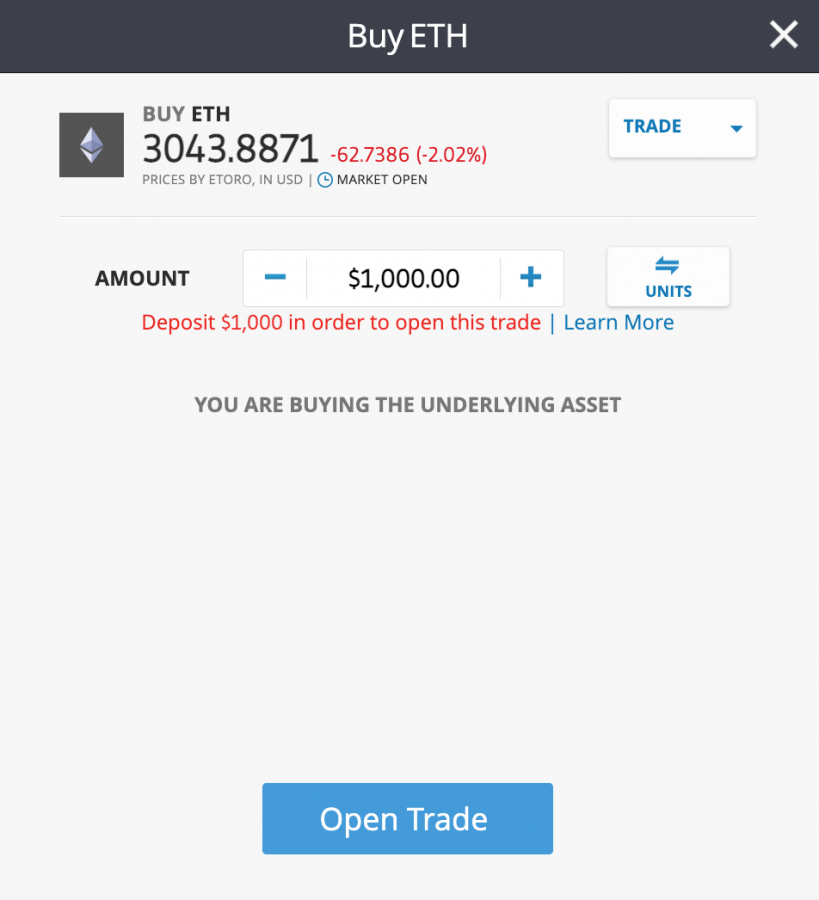The width and height of the screenshot is (819, 900).
Task: Expand the Trade dropdown
Action: tap(682, 128)
